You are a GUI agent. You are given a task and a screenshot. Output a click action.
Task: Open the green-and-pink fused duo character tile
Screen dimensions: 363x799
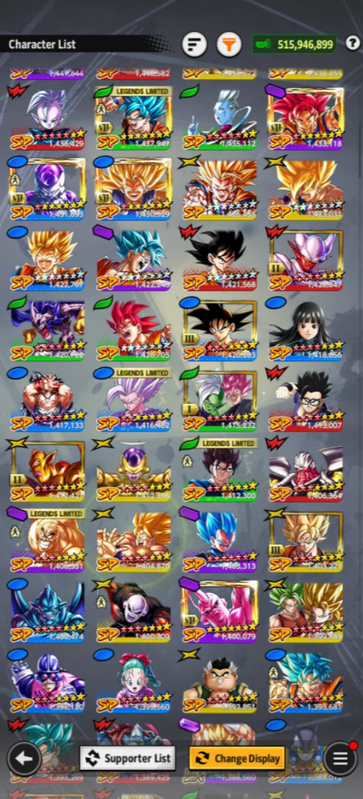[220, 401]
